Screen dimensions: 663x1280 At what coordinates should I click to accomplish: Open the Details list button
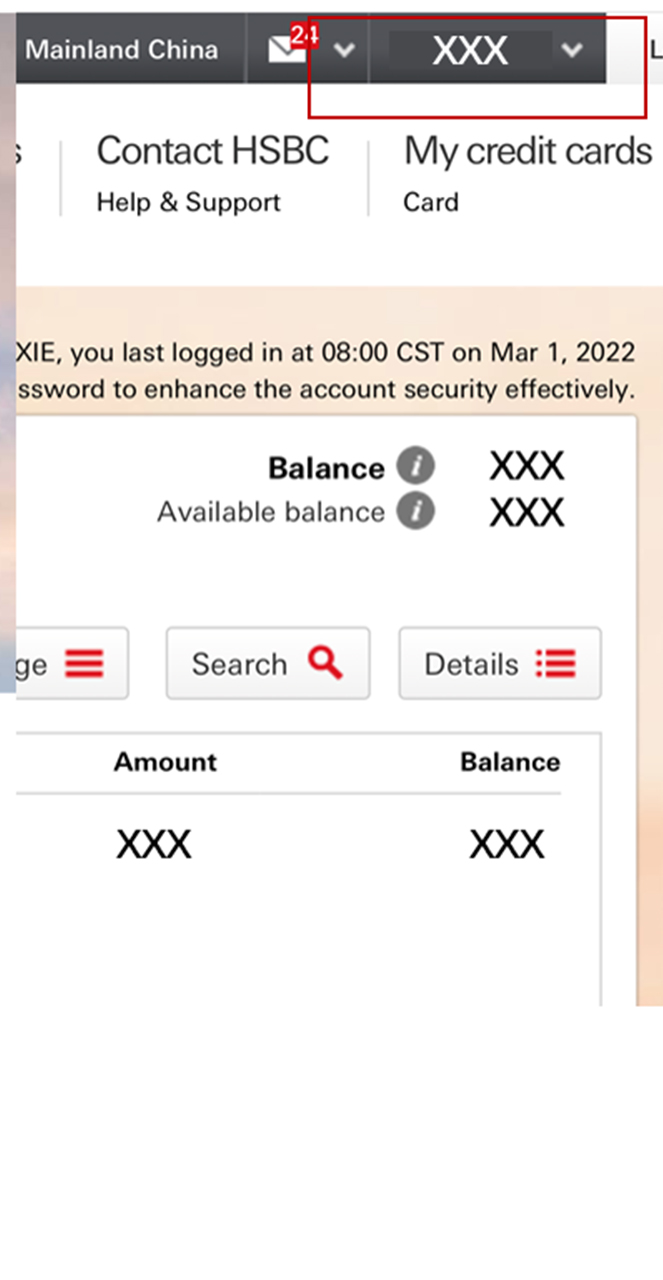[x=499, y=663]
